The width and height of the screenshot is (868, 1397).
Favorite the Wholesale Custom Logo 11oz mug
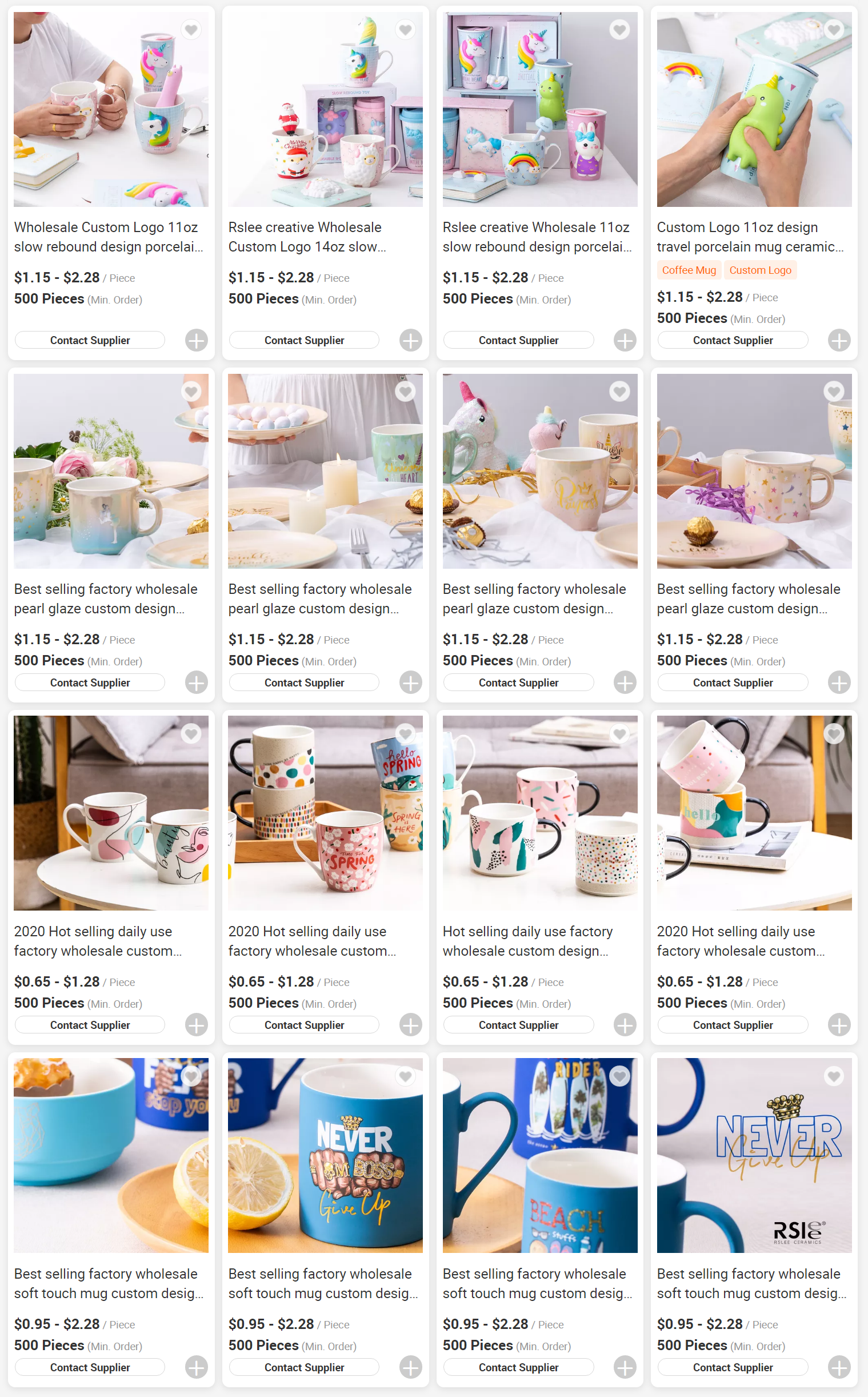point(191,29)
